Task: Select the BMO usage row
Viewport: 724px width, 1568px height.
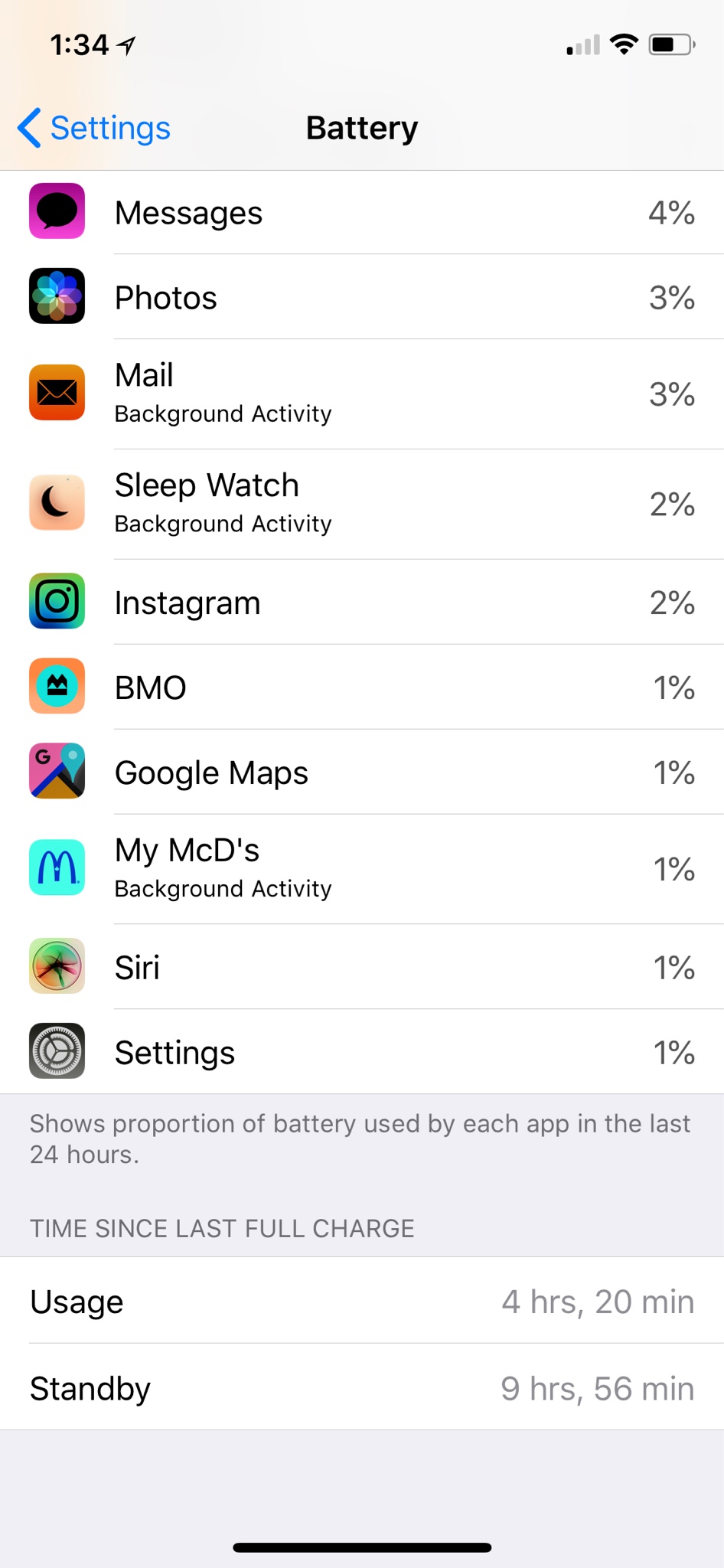Action: click(362, 688)
